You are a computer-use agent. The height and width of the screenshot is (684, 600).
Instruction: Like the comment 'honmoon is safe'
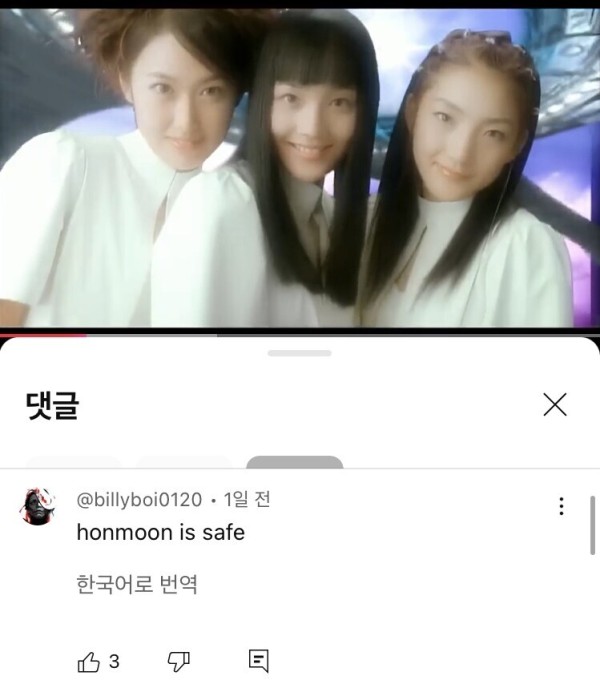[89, 661]
